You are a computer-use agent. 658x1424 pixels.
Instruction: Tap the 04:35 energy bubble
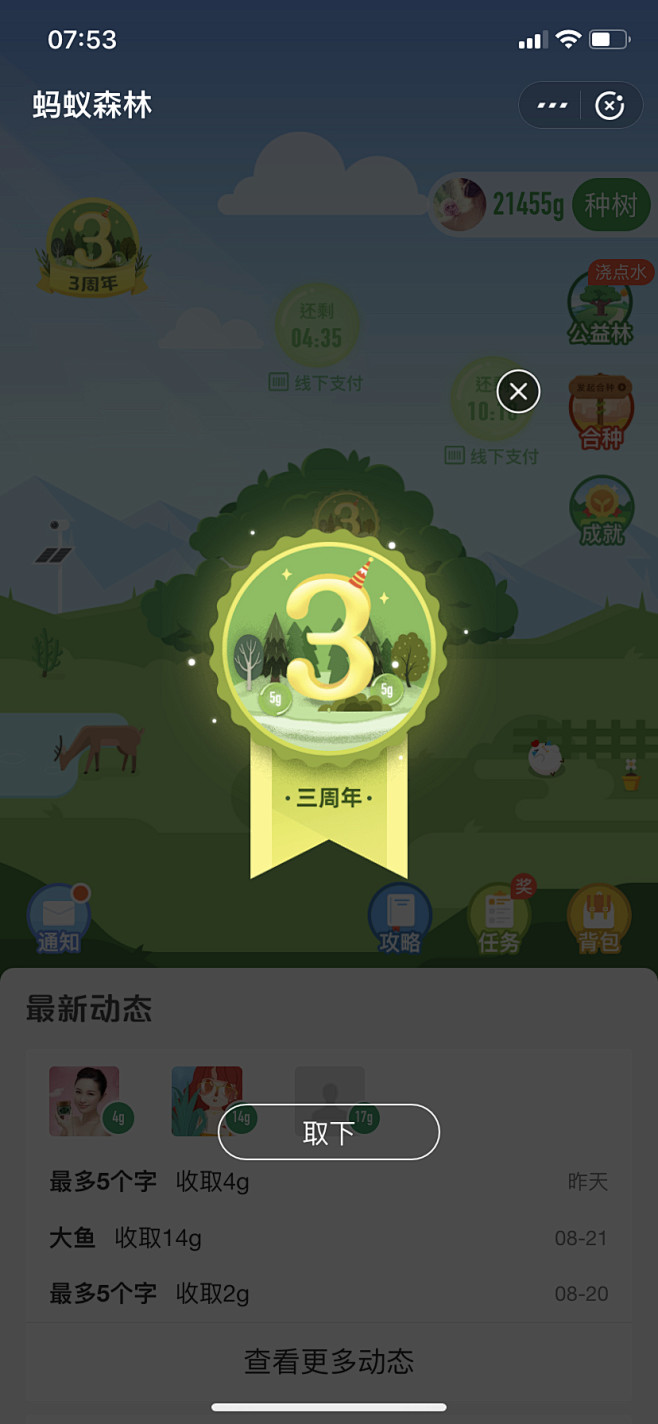tap(317, 326)
